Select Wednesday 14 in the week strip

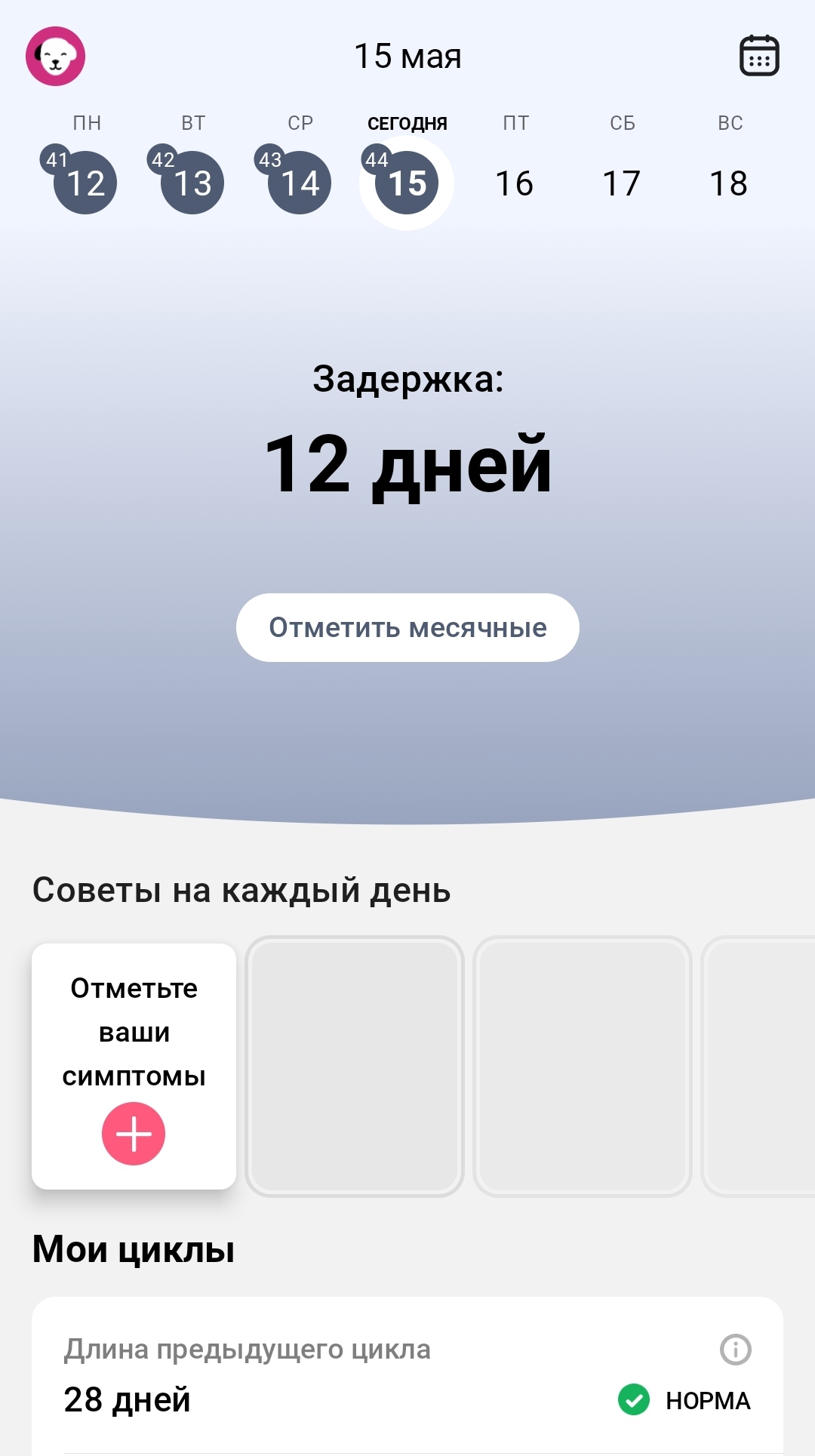[x=300, y=183]
